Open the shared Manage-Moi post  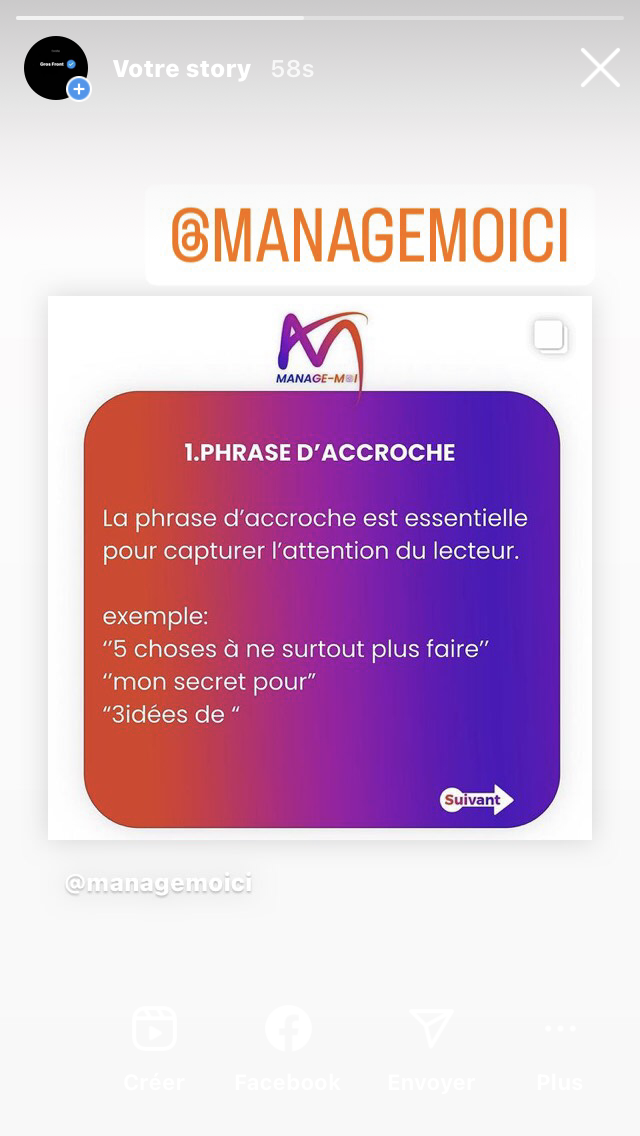point(320,567)
